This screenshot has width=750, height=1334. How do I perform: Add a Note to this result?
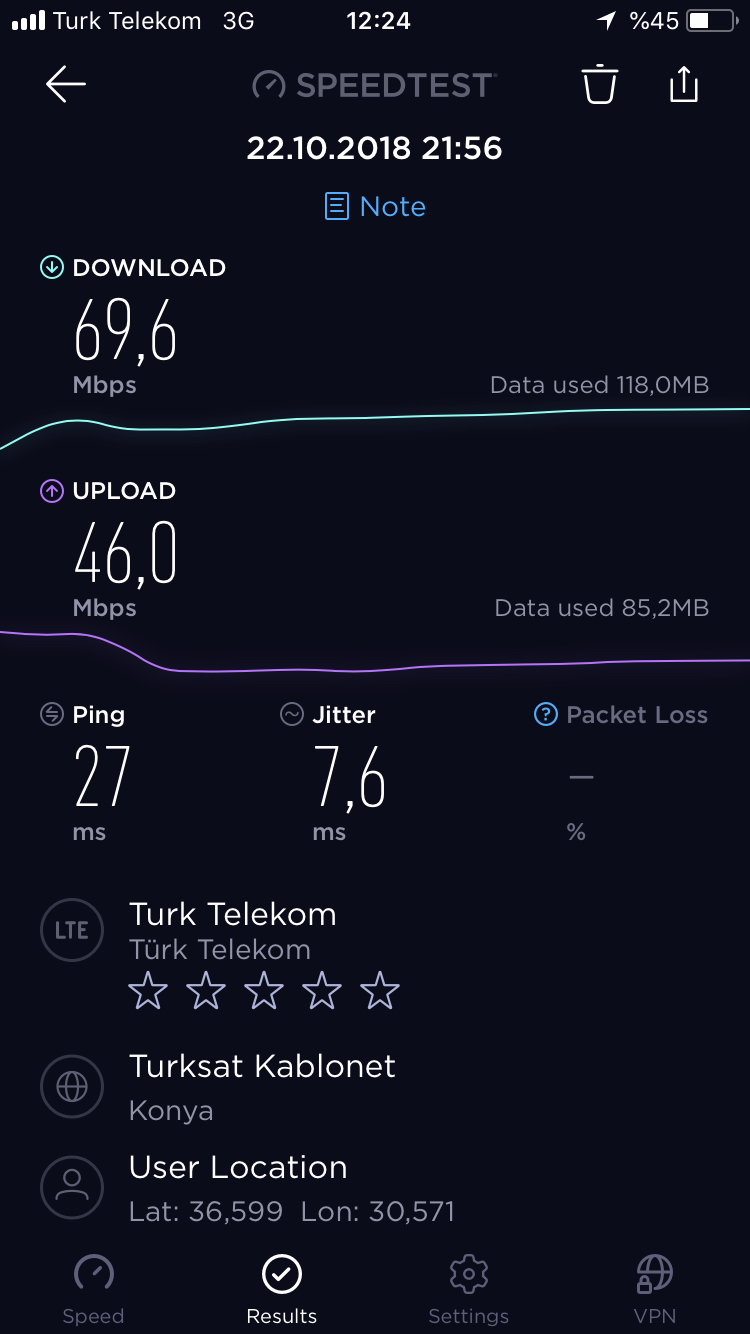375,206
